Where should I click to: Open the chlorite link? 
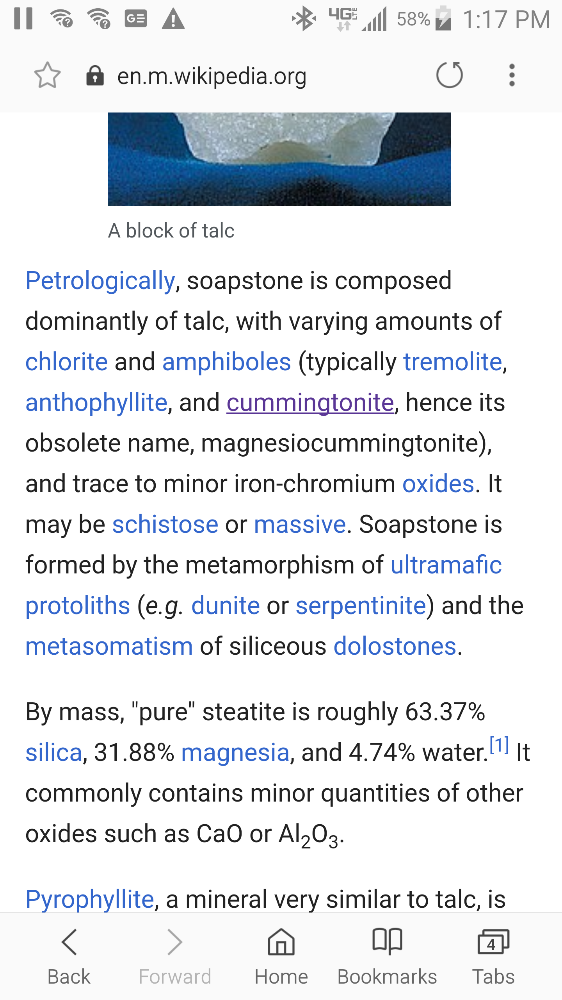pos(66,362)
